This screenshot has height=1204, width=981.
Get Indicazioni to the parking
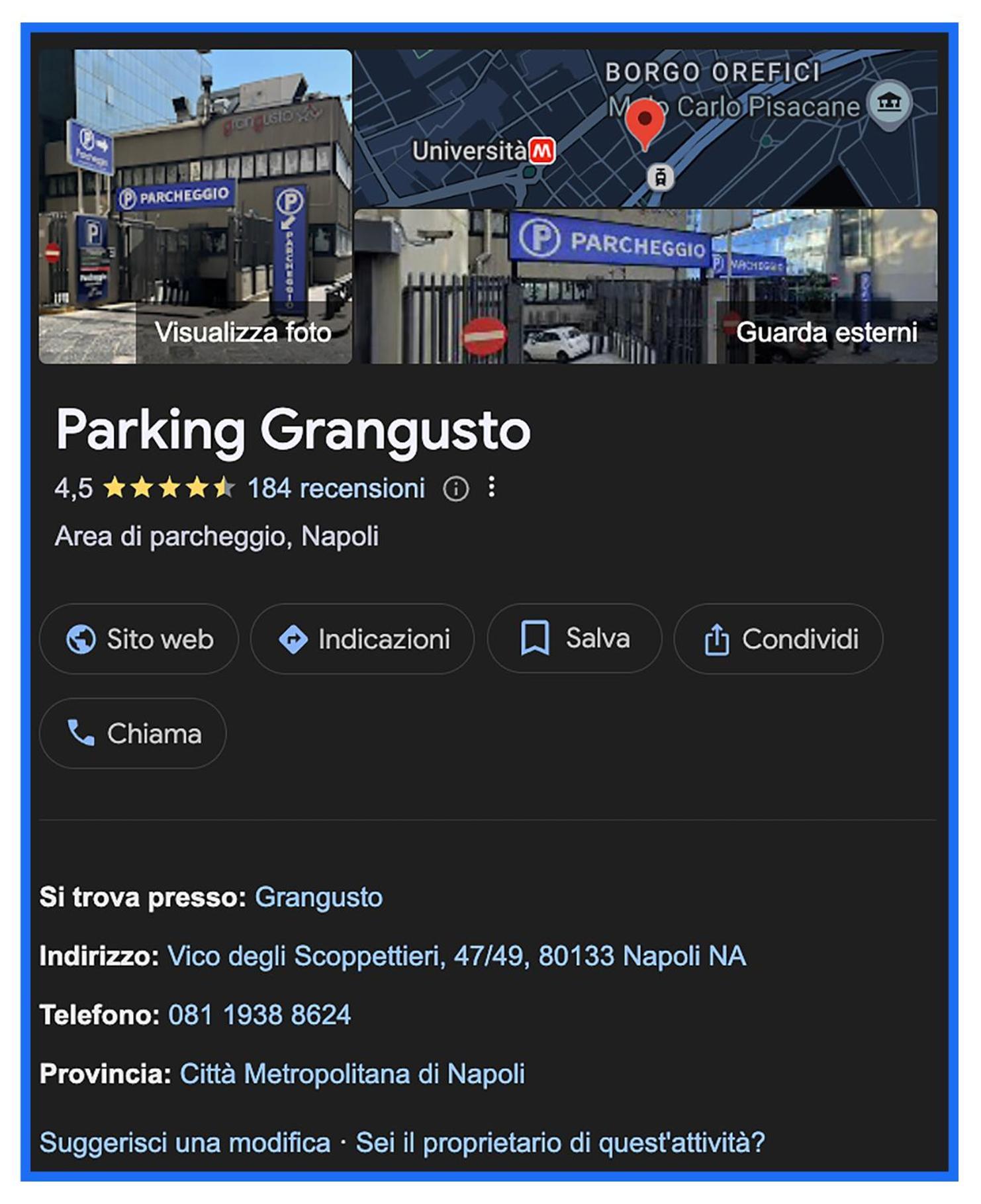(362, 639)
